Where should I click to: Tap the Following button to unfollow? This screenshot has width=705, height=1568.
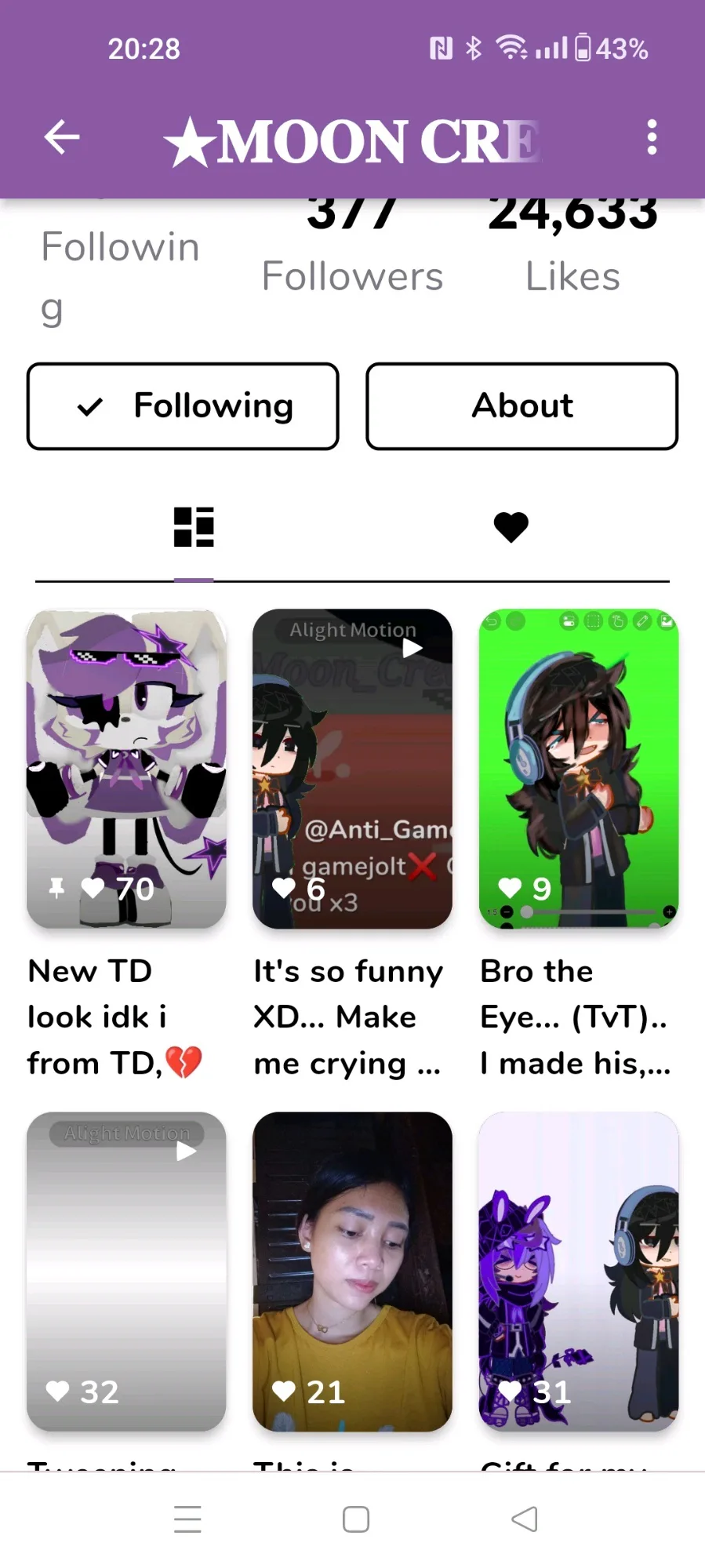183,406
